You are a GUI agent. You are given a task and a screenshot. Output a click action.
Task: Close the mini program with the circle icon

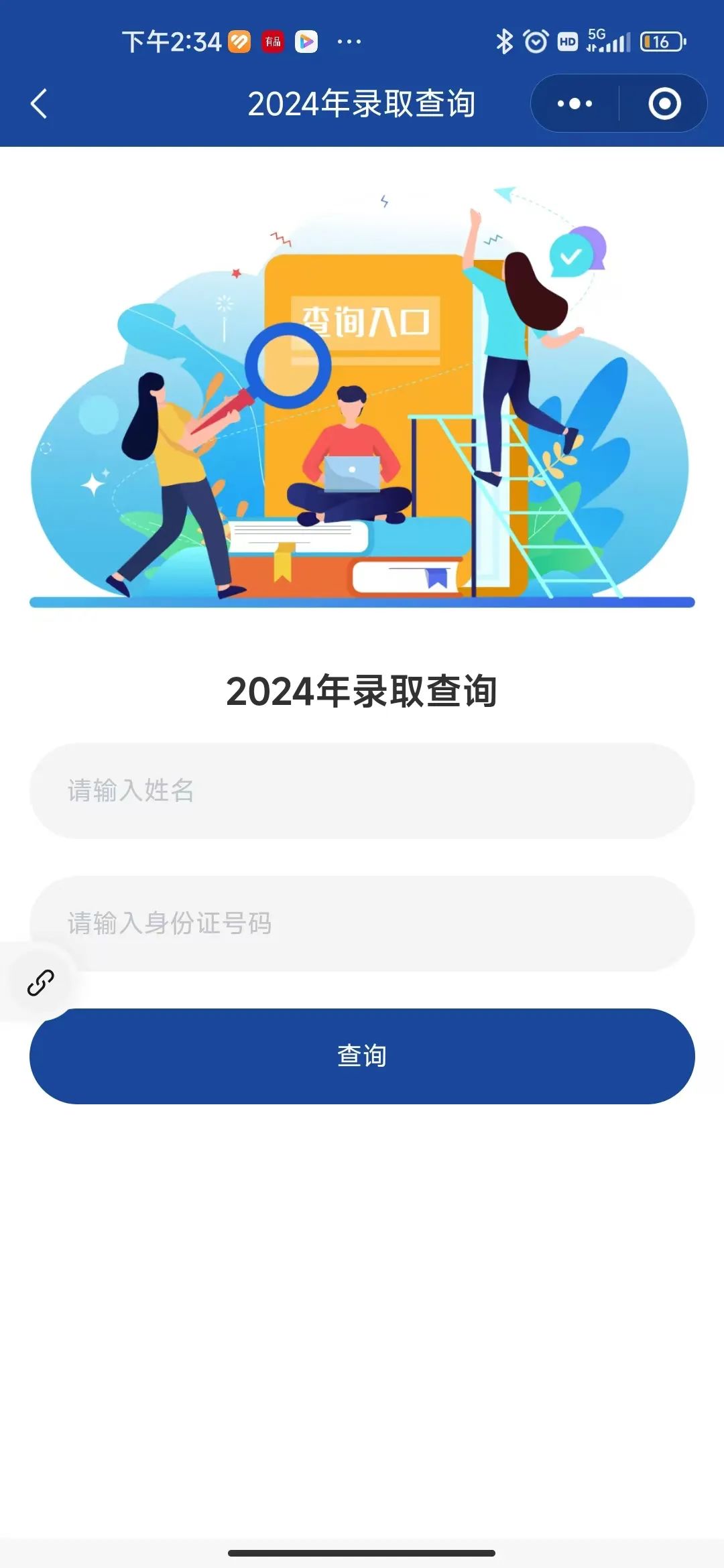point(664,104)
